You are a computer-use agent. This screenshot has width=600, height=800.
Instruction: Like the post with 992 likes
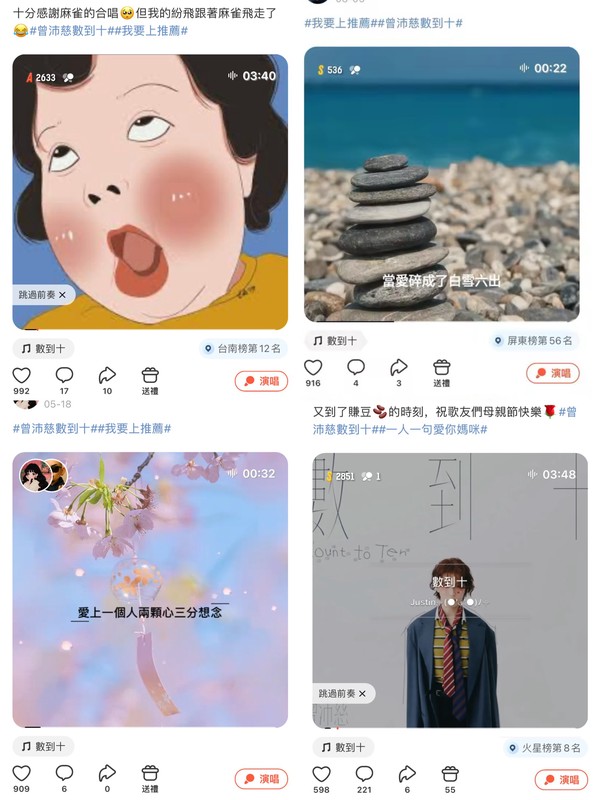[x=21, y=375]
